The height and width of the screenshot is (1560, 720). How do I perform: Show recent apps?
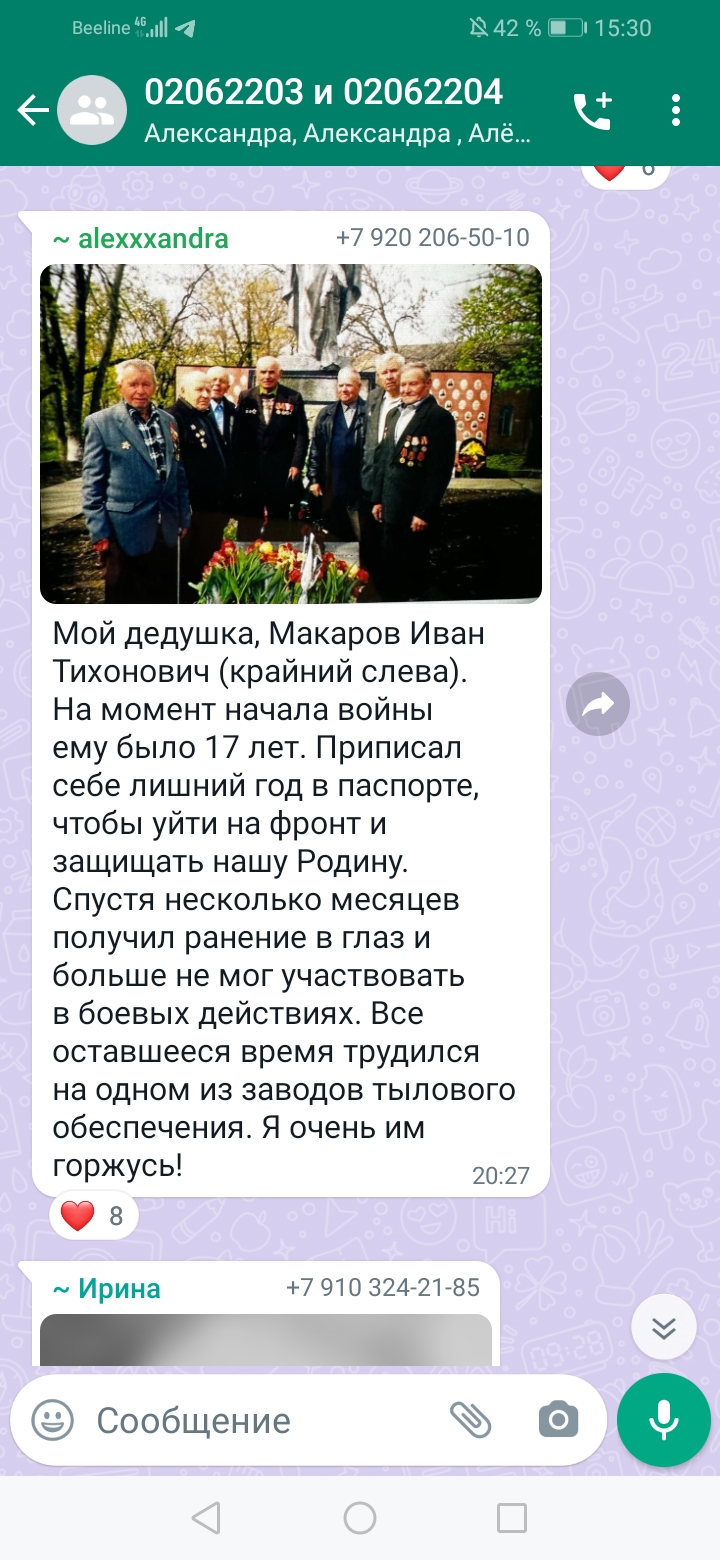tap(512, 1519)
